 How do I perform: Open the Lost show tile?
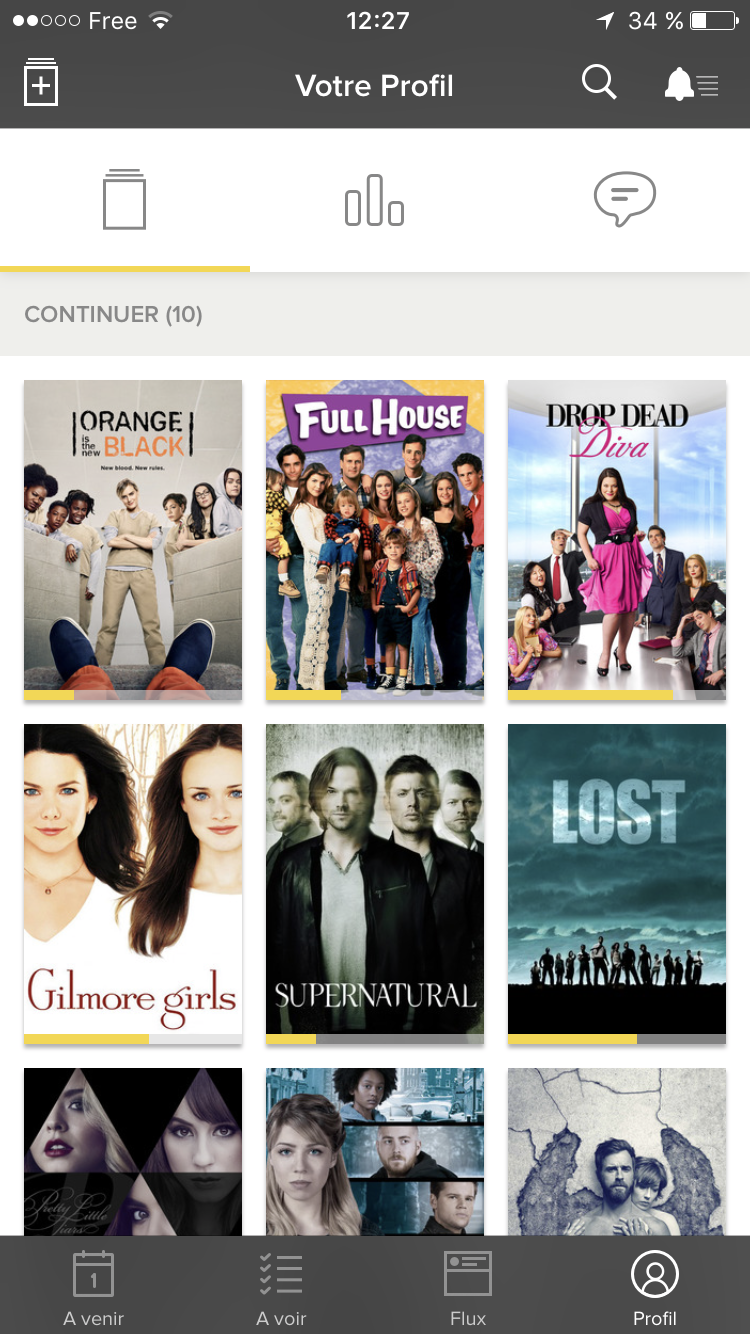pos(617,882)
